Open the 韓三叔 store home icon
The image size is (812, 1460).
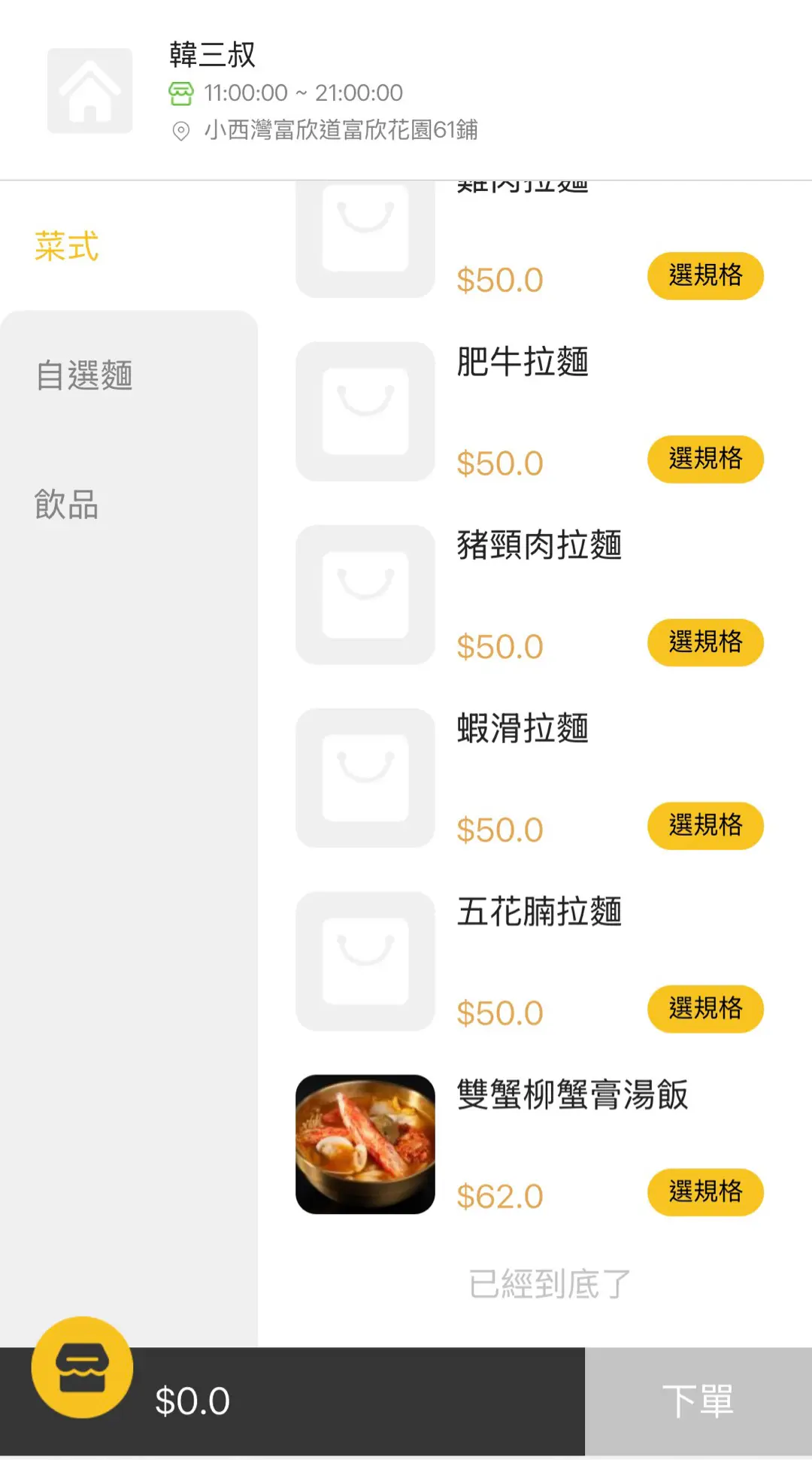tap(90, 91)
